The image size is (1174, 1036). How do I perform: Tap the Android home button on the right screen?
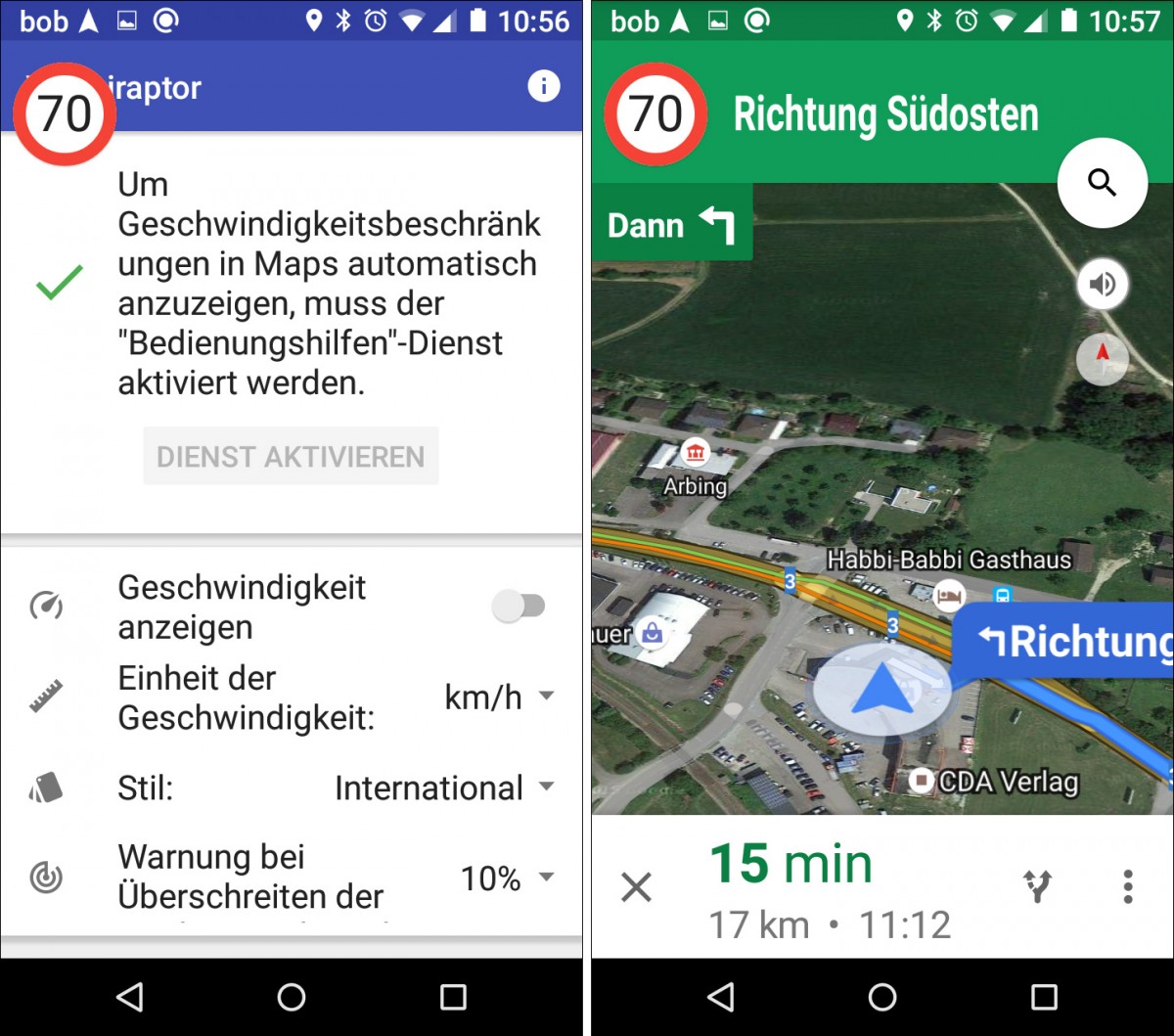(x=881, y=997)
